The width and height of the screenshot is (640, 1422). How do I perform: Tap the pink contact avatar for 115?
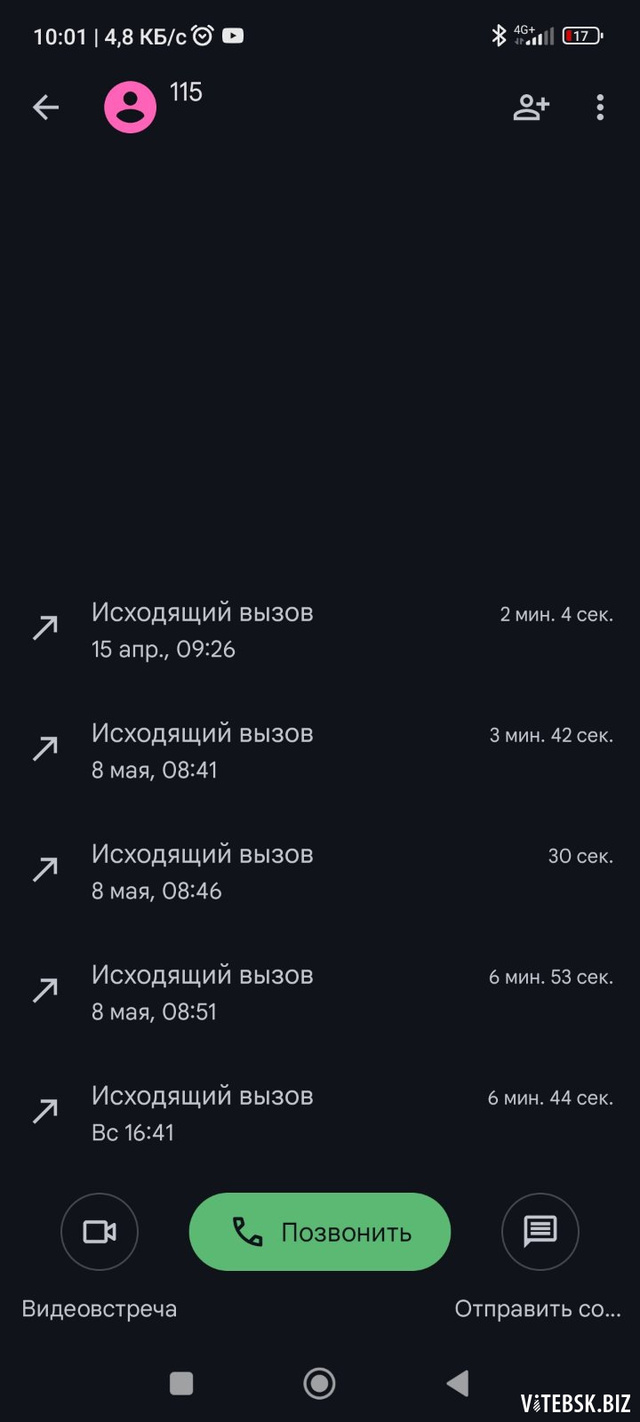tap(130, 107)
